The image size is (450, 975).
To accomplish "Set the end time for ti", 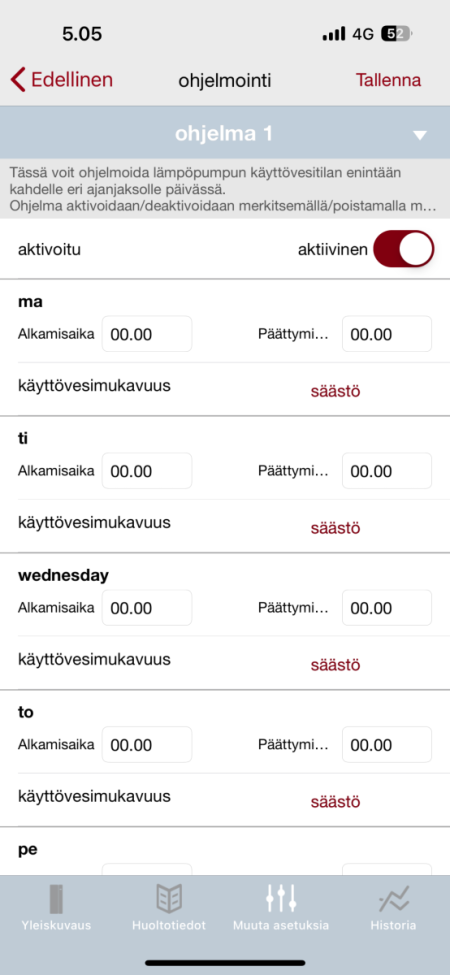I will tap(387, 471).
